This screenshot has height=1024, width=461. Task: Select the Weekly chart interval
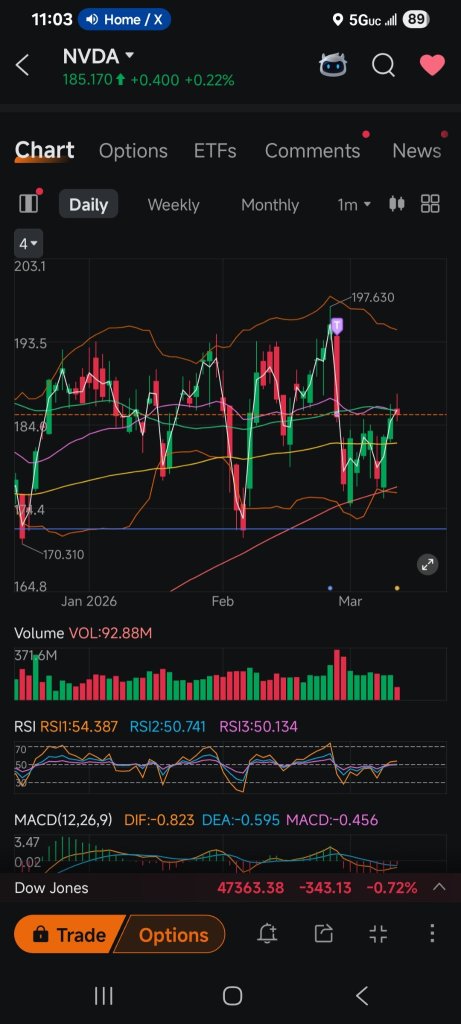pos(173,204)
